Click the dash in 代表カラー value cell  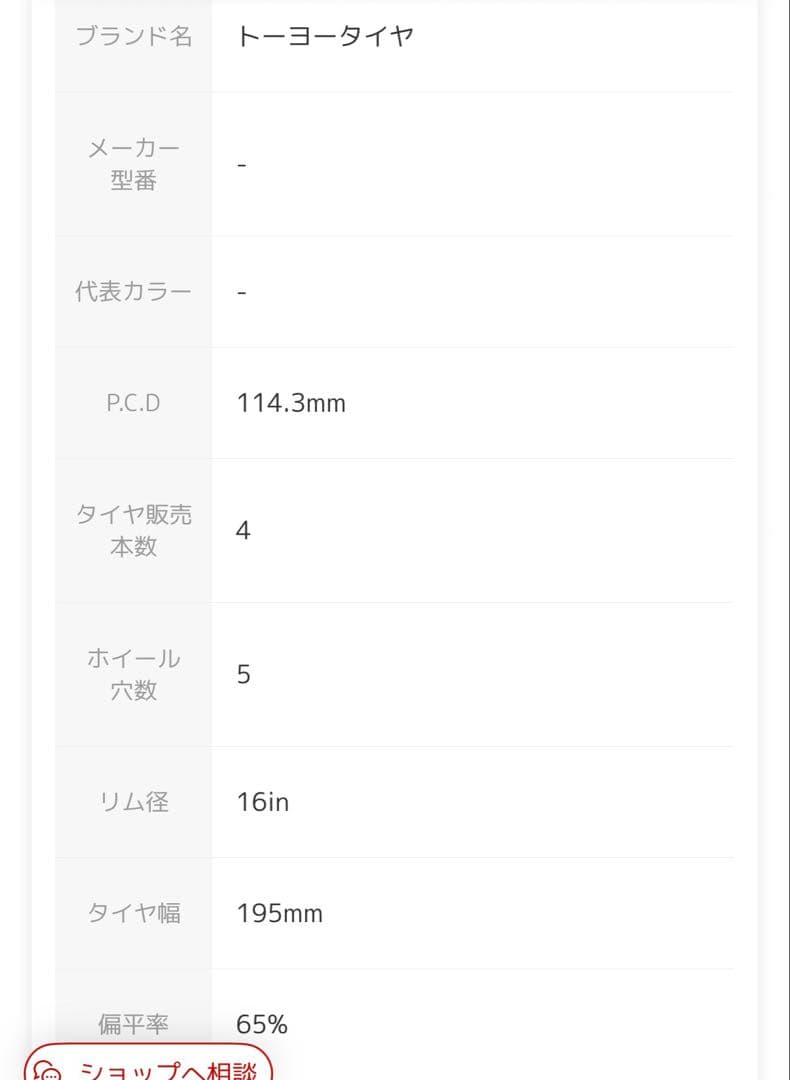coord(242,291)
